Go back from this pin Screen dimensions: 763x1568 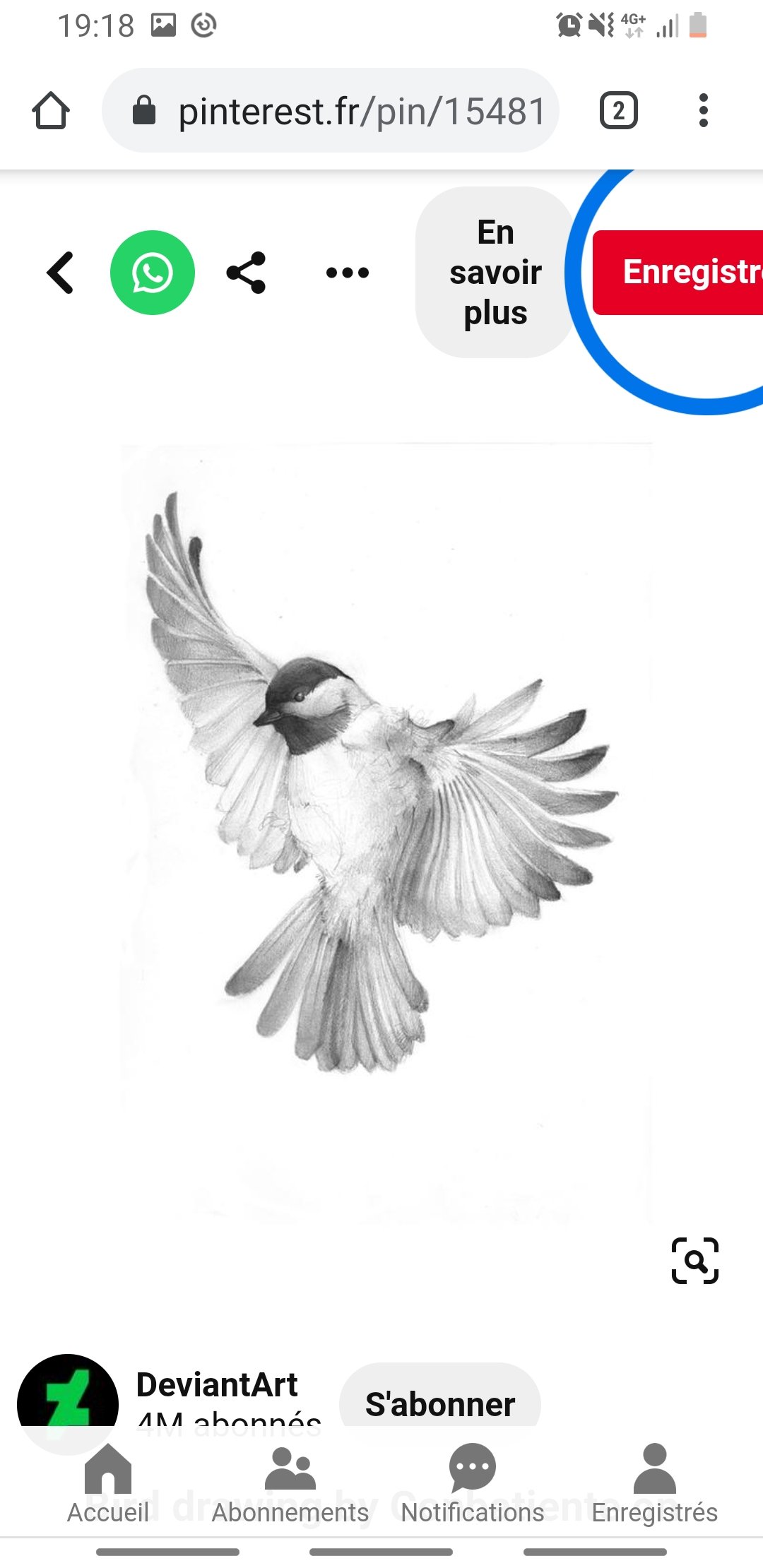tap(61, 273)
